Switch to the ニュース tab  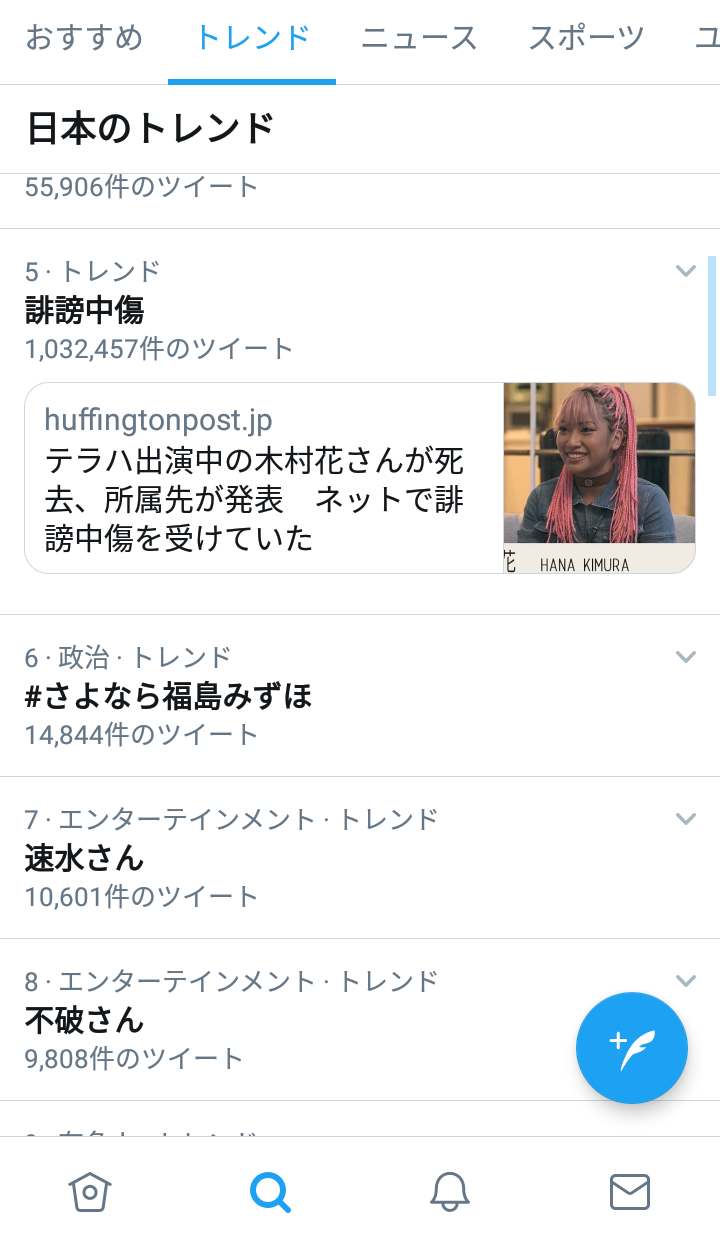tap(419, 39)
